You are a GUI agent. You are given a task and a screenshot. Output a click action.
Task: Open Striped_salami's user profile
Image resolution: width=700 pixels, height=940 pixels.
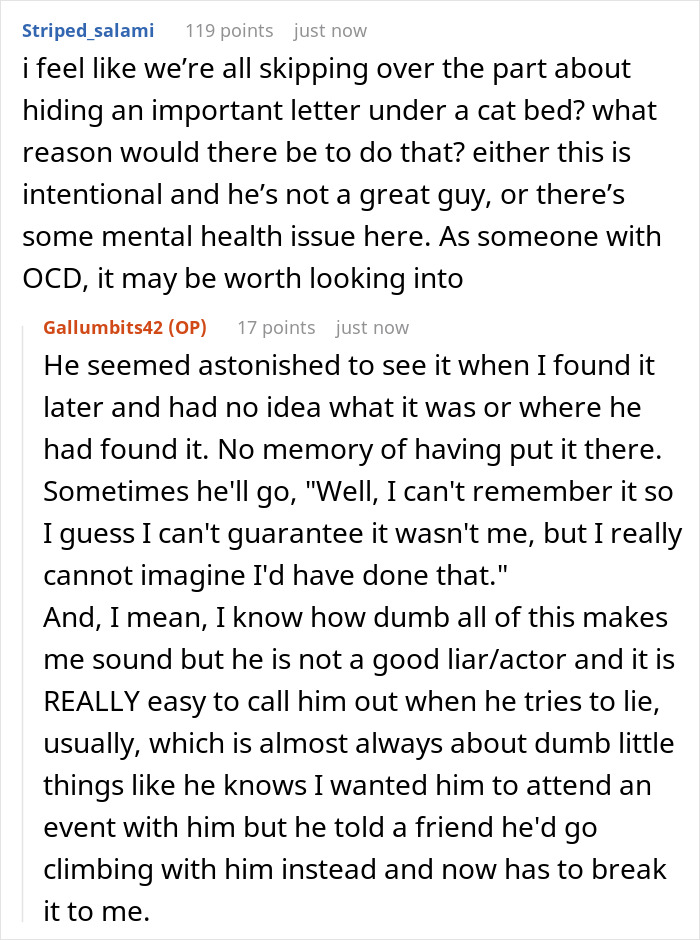pyautogui.click(x=88, y=31)
